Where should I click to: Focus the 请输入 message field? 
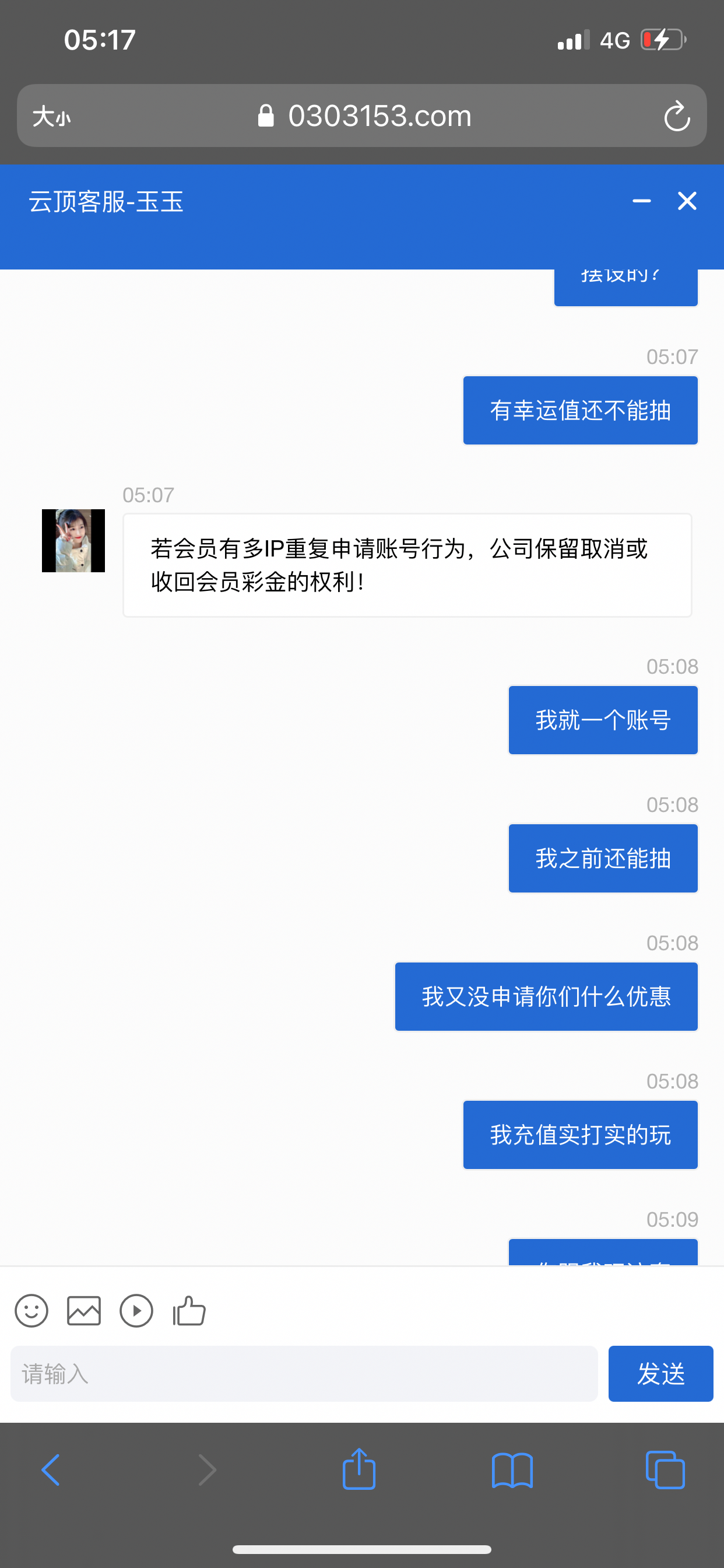click(304, 1374)
